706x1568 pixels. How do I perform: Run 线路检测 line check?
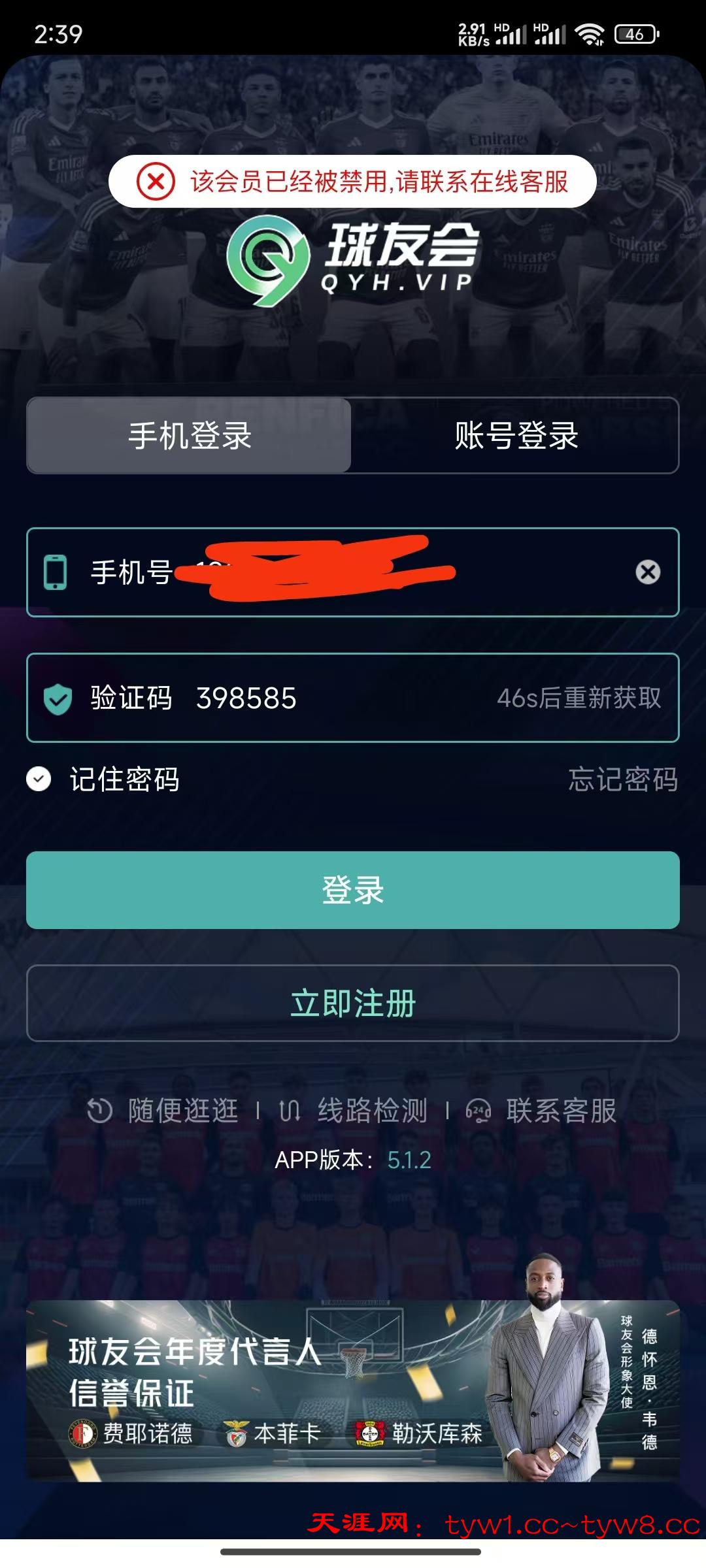tap(355, 1110)
